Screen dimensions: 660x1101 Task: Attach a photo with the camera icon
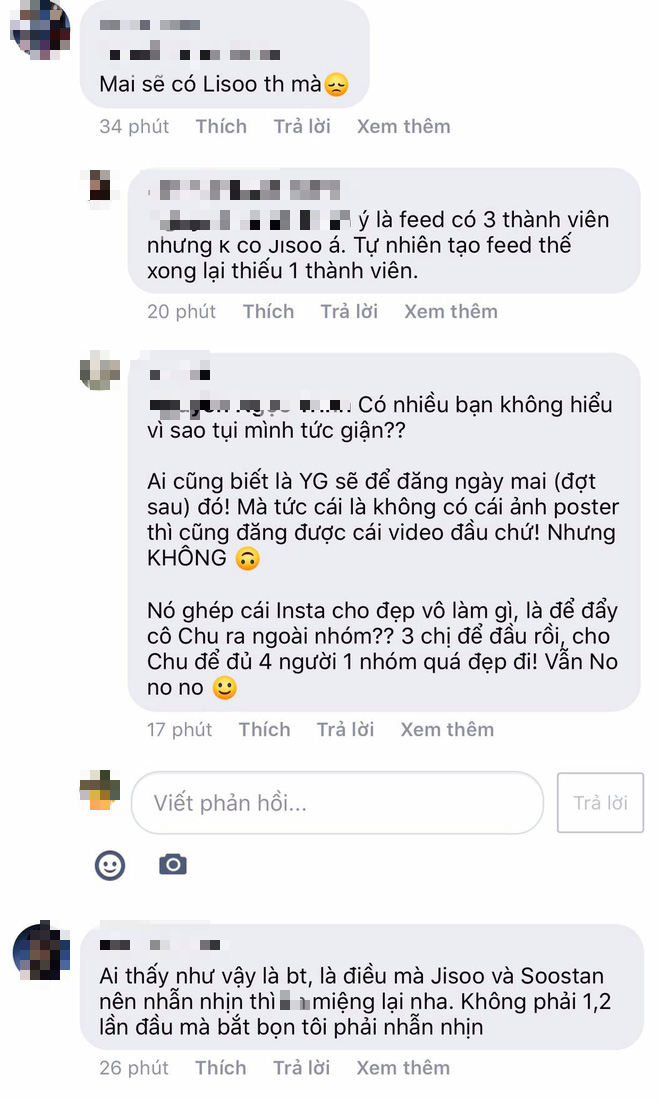tap(173, 864)
